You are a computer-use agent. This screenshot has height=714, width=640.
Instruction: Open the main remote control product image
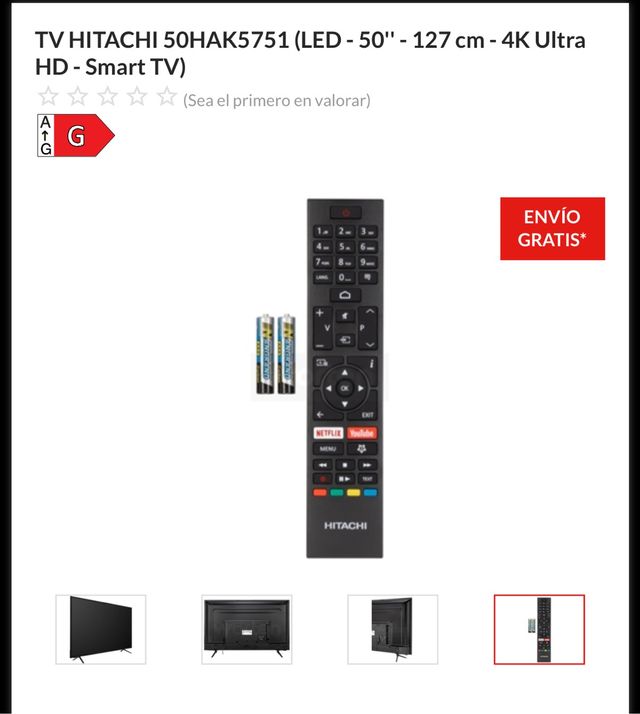click(x=342, y=378)
